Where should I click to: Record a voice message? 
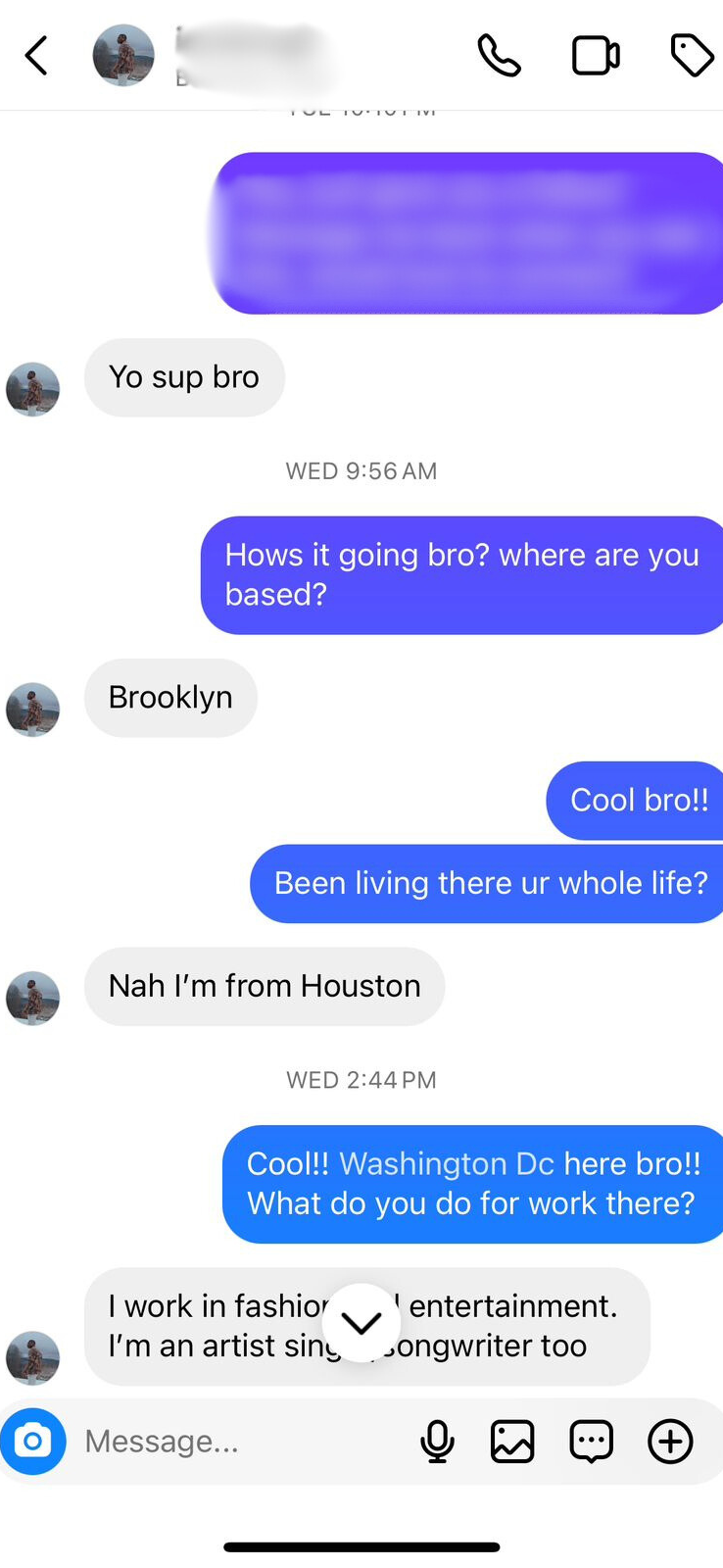pos(437,1442)
